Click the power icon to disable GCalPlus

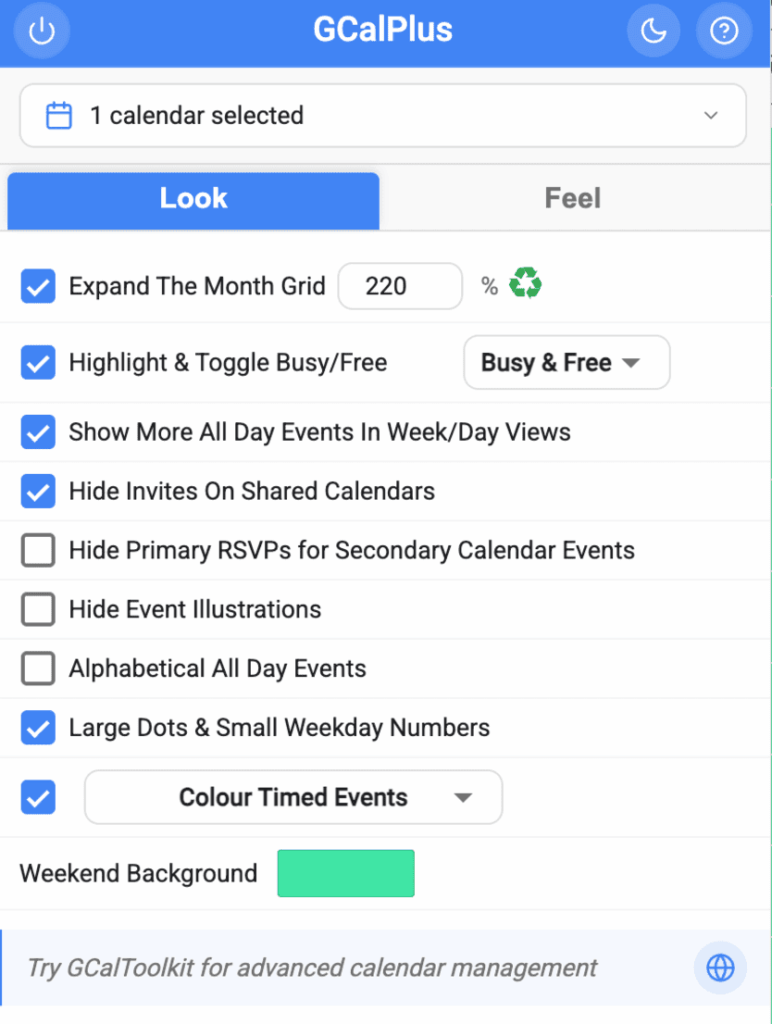[x=41, y=31]
